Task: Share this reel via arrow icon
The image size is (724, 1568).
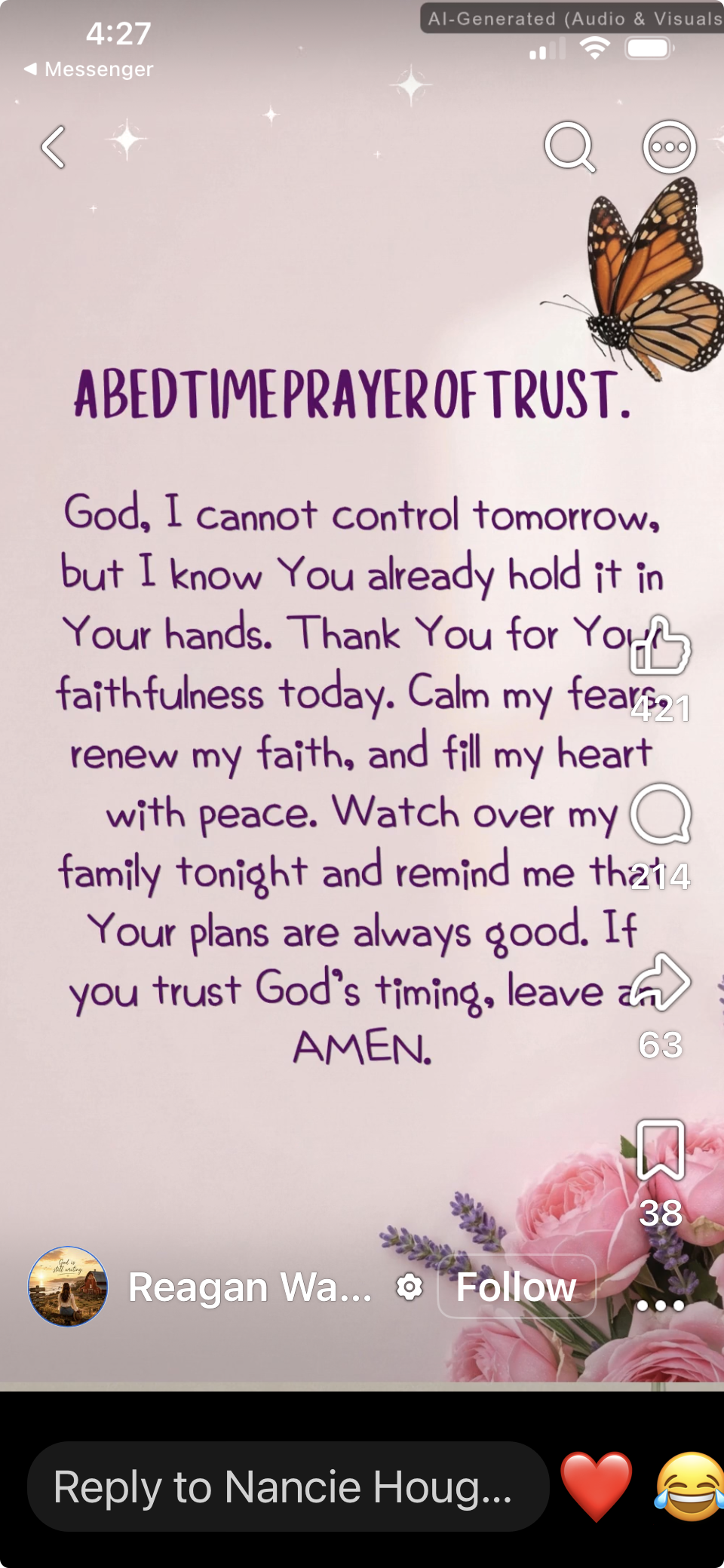Action: coord(661,982)
